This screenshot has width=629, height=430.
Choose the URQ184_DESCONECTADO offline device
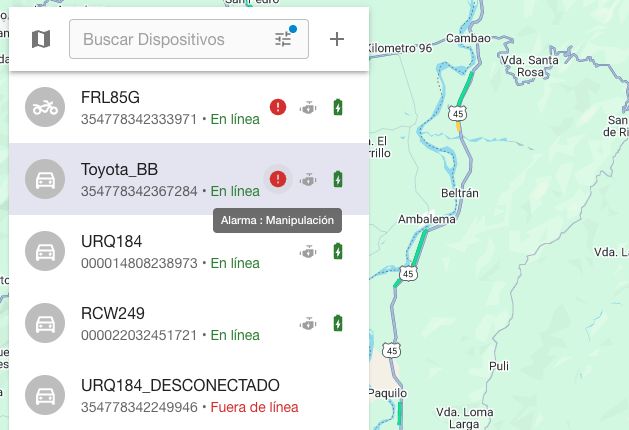point(180,395)
